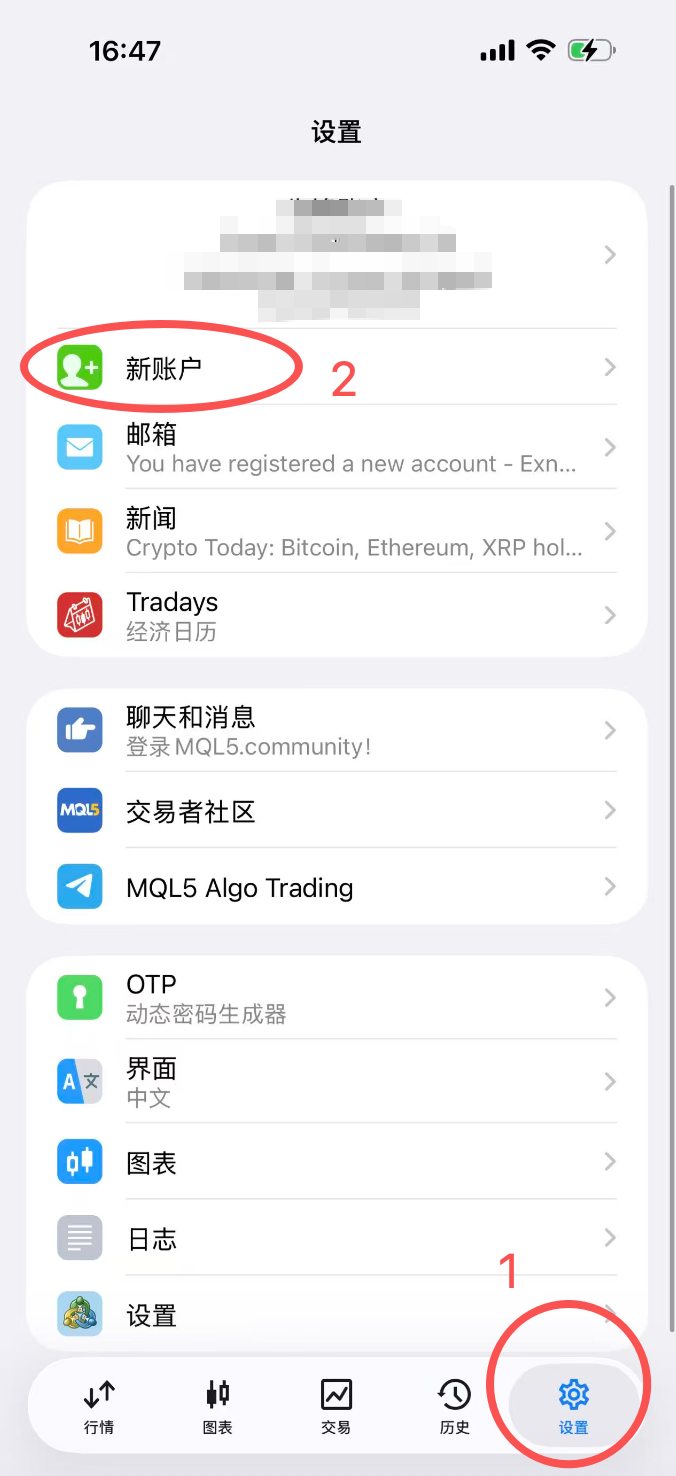
Task: Switch to the 交易 tab
Action: point(336,1406)
